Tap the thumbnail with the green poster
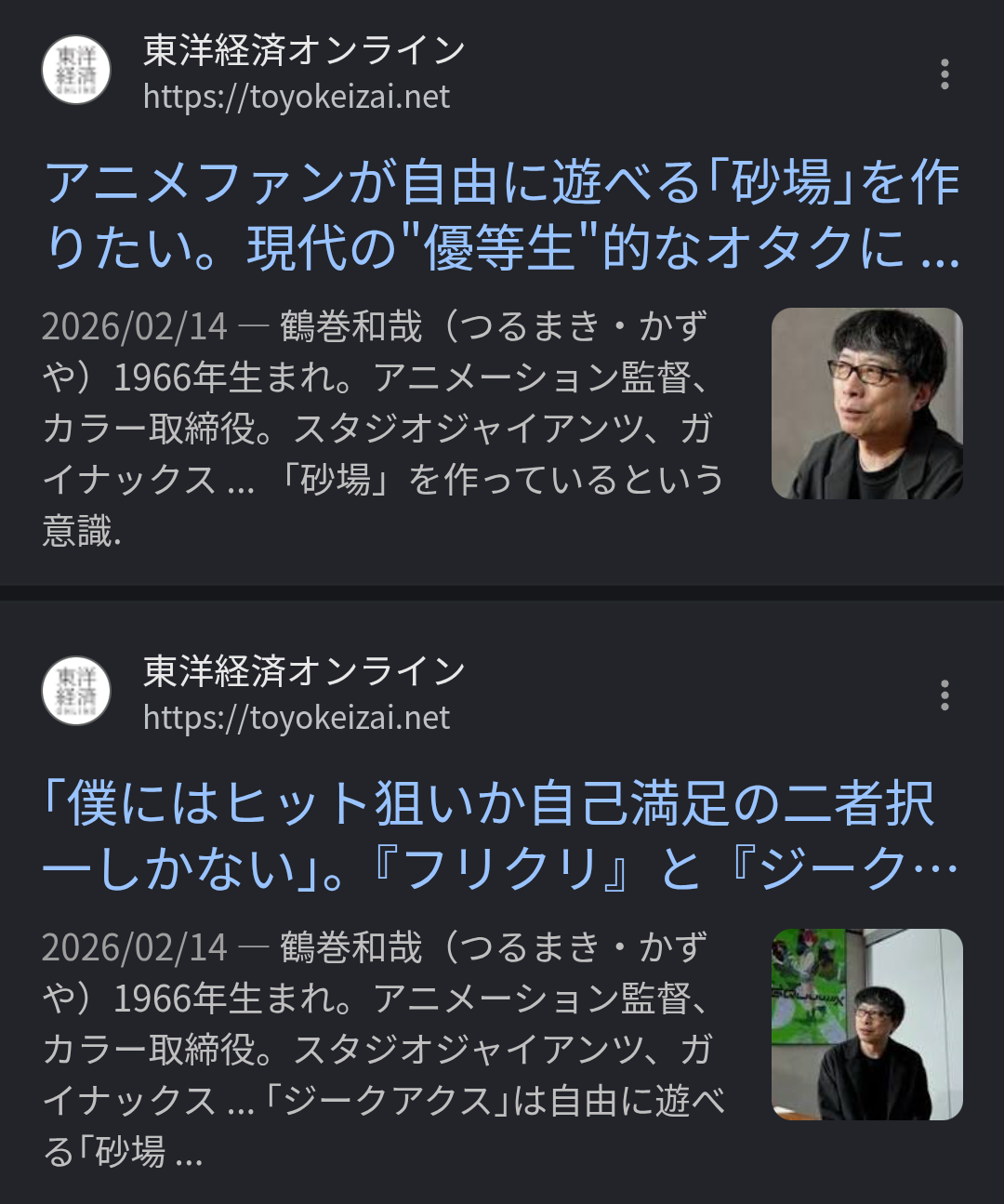 (866, 1025)
